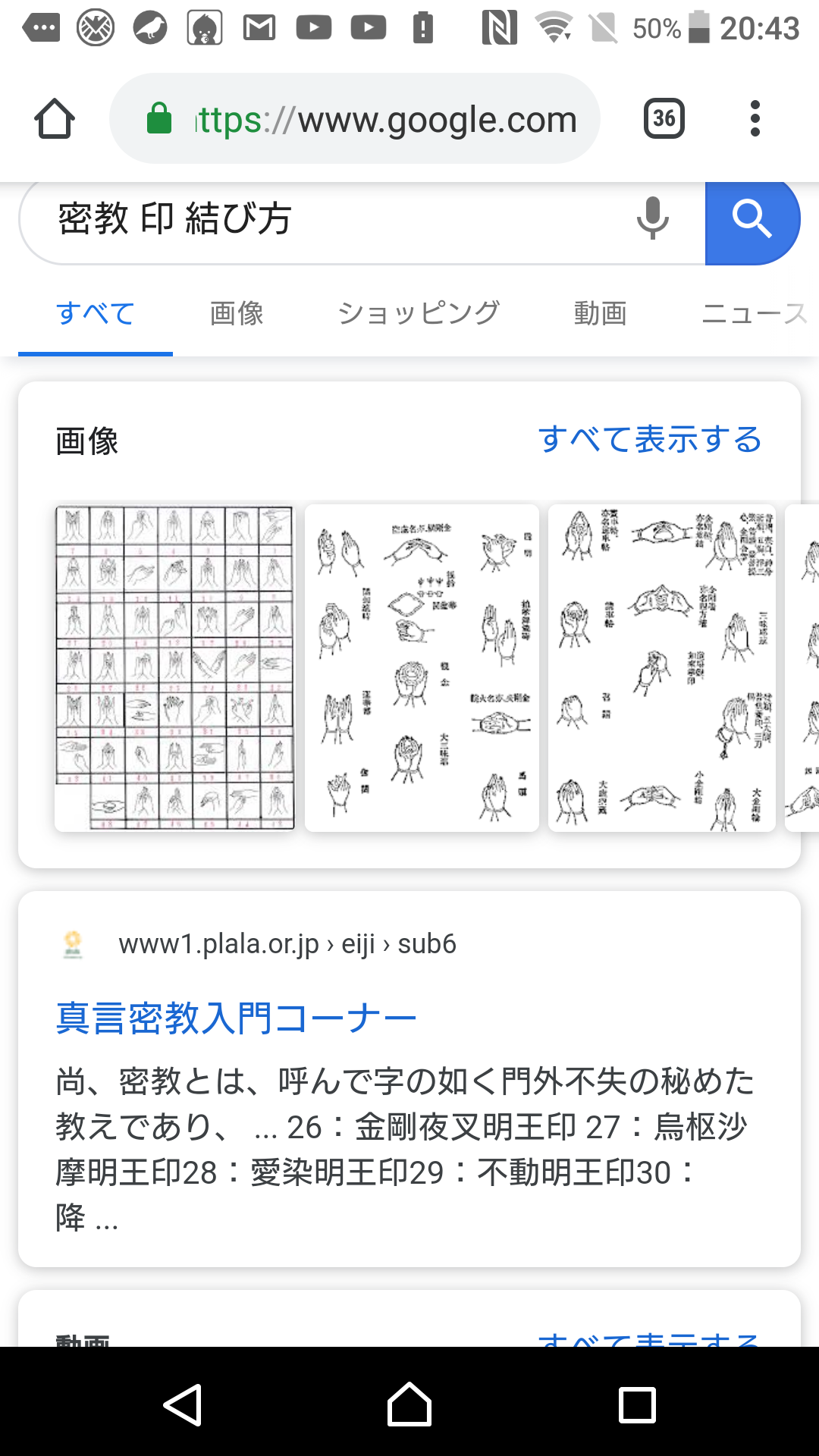Screen dimensions: 819x1456
Task: Switch to the 動画 tab
Action: tap(600, 313)
